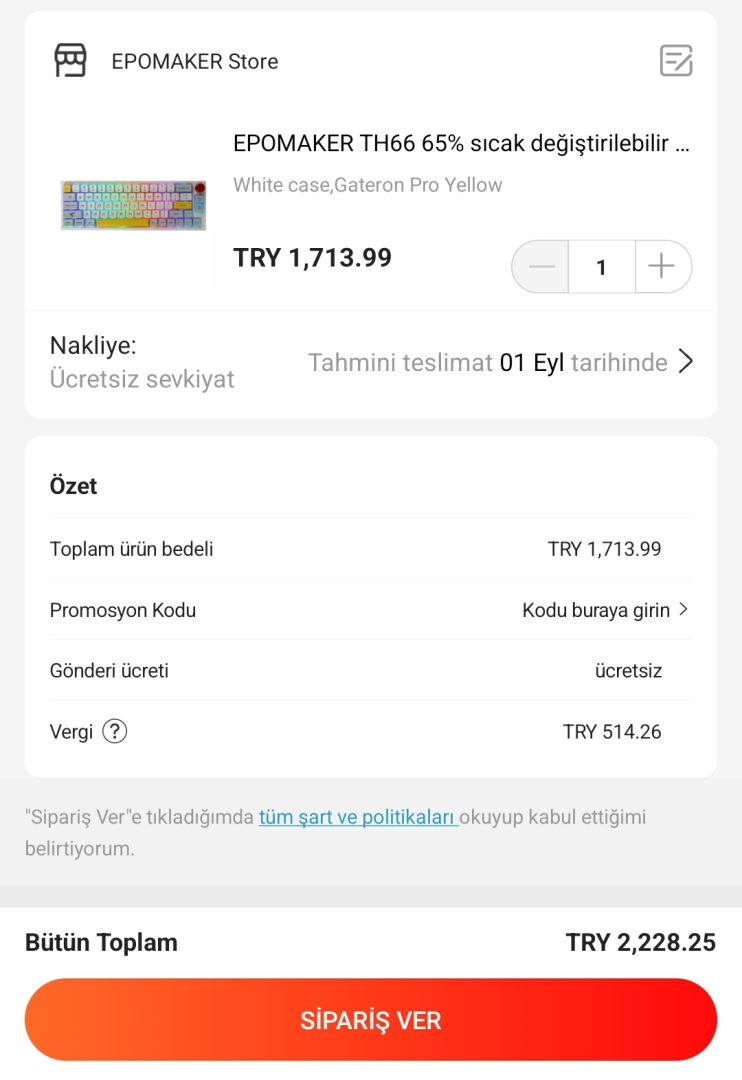The image size is (742, 1080).
Task: Enter a code in Promosyon Kodu row
Action: [604, 610]
